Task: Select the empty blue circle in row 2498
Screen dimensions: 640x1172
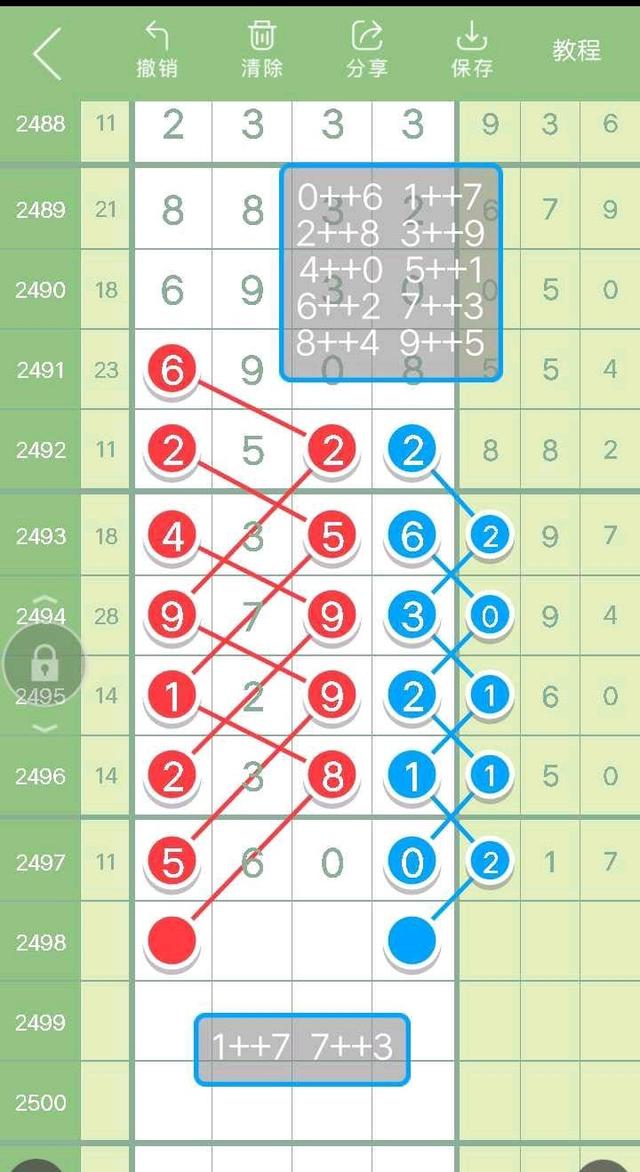Action: click(413, 941)
